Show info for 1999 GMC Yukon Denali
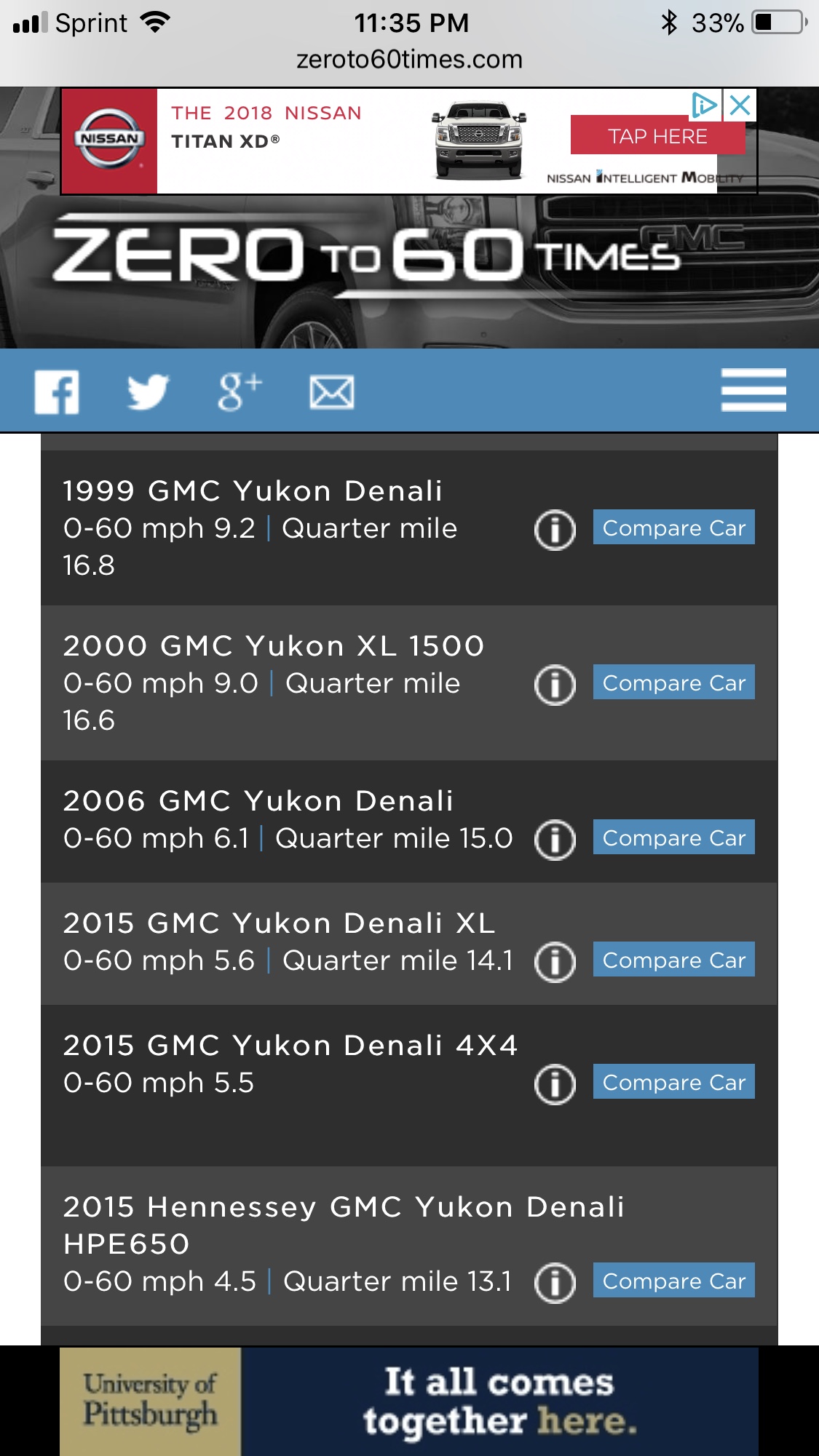The width and height of the screenshot is (819, 1456). coord(555,530)
